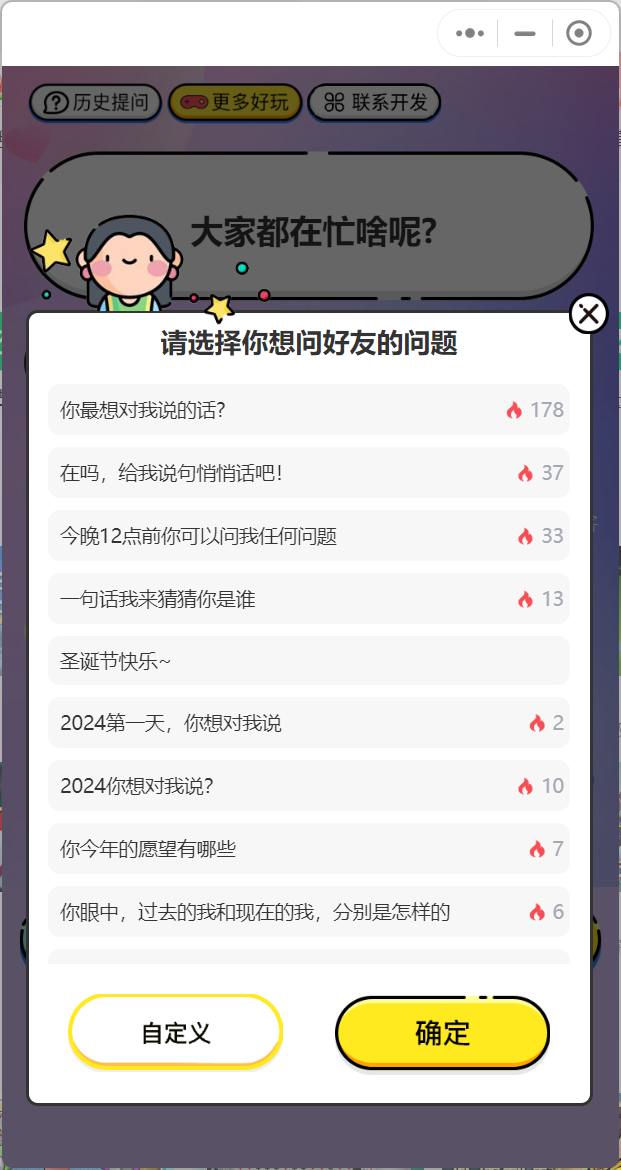621x1170 pixels.
Task: Select 2024第一天，你想对我说
Action: (308, 723)
